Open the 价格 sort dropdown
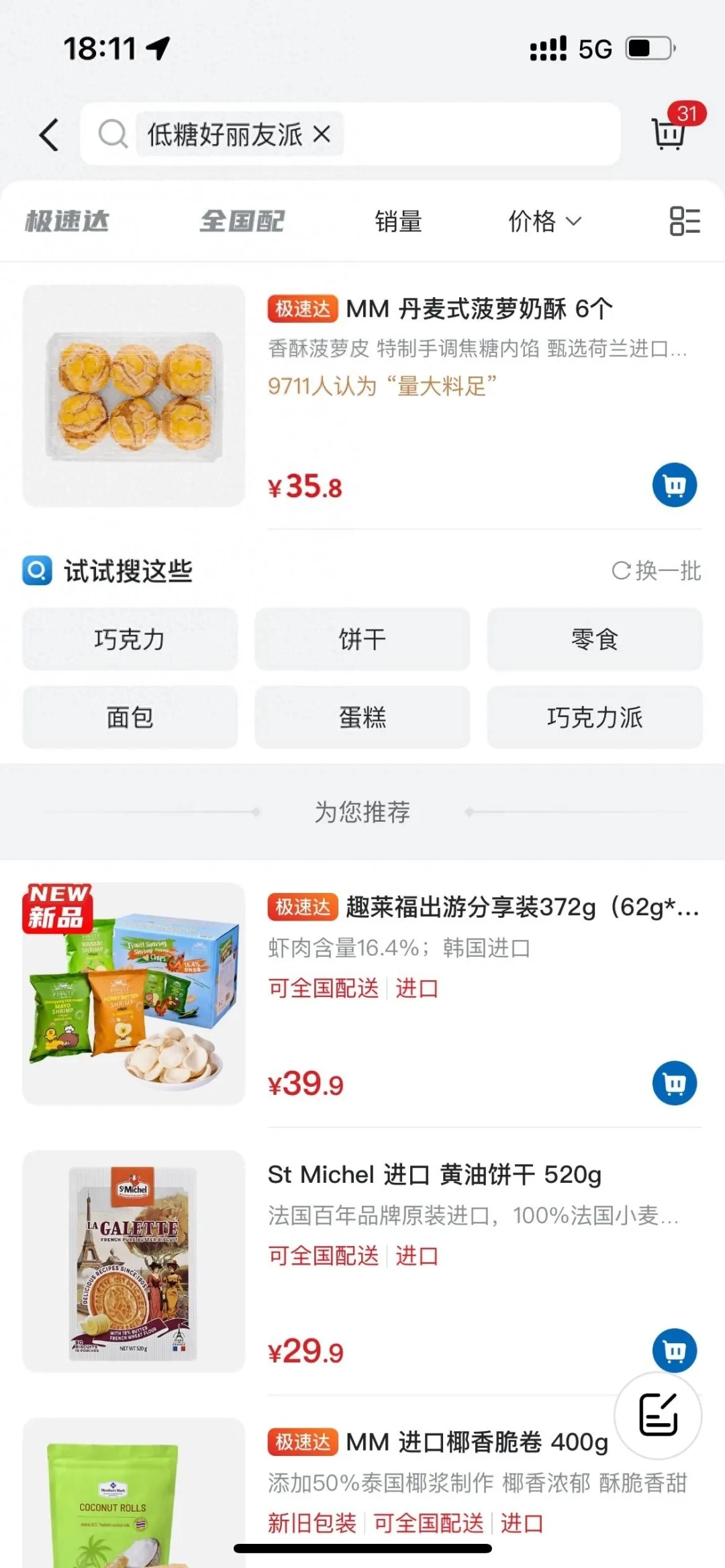The image size is (725, 1568). coord(545,220)
